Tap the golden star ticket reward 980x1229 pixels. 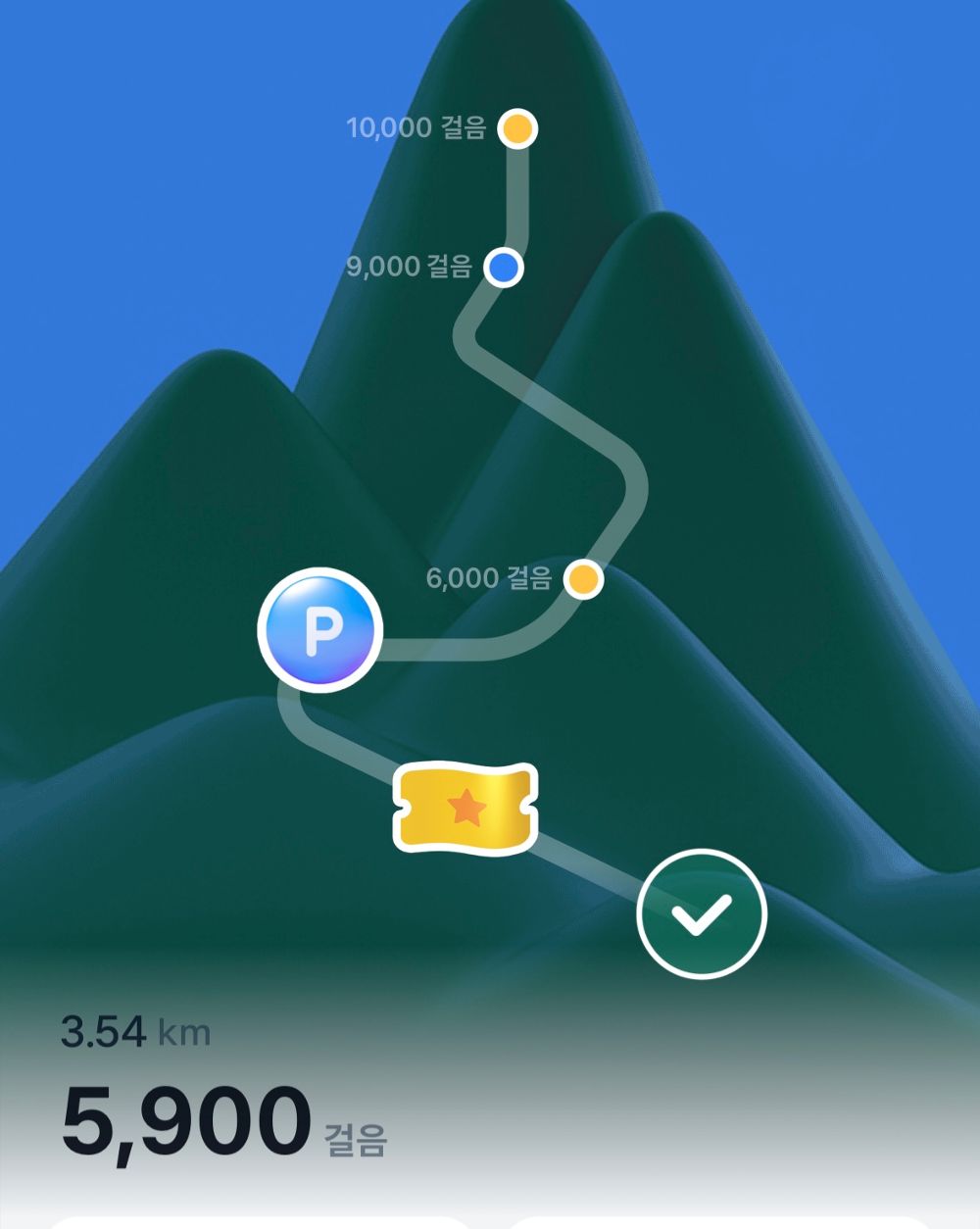point(465,809)
